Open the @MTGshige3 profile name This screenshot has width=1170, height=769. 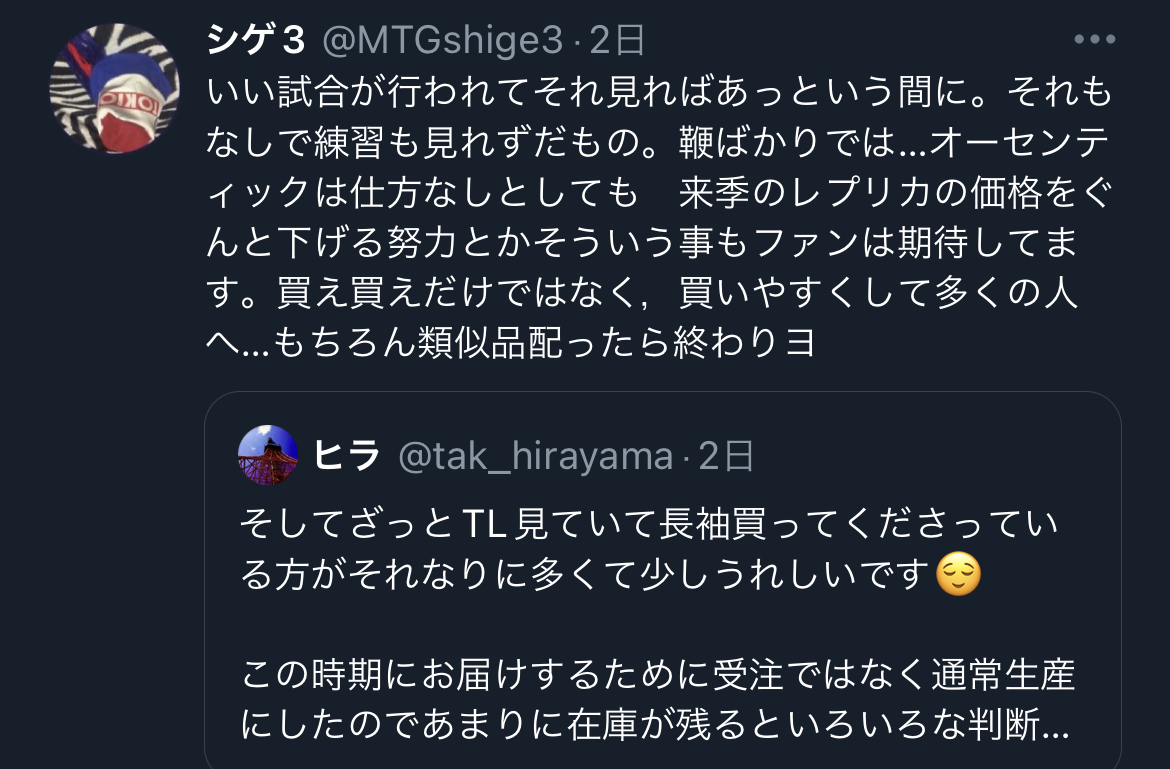pos(254,40)
